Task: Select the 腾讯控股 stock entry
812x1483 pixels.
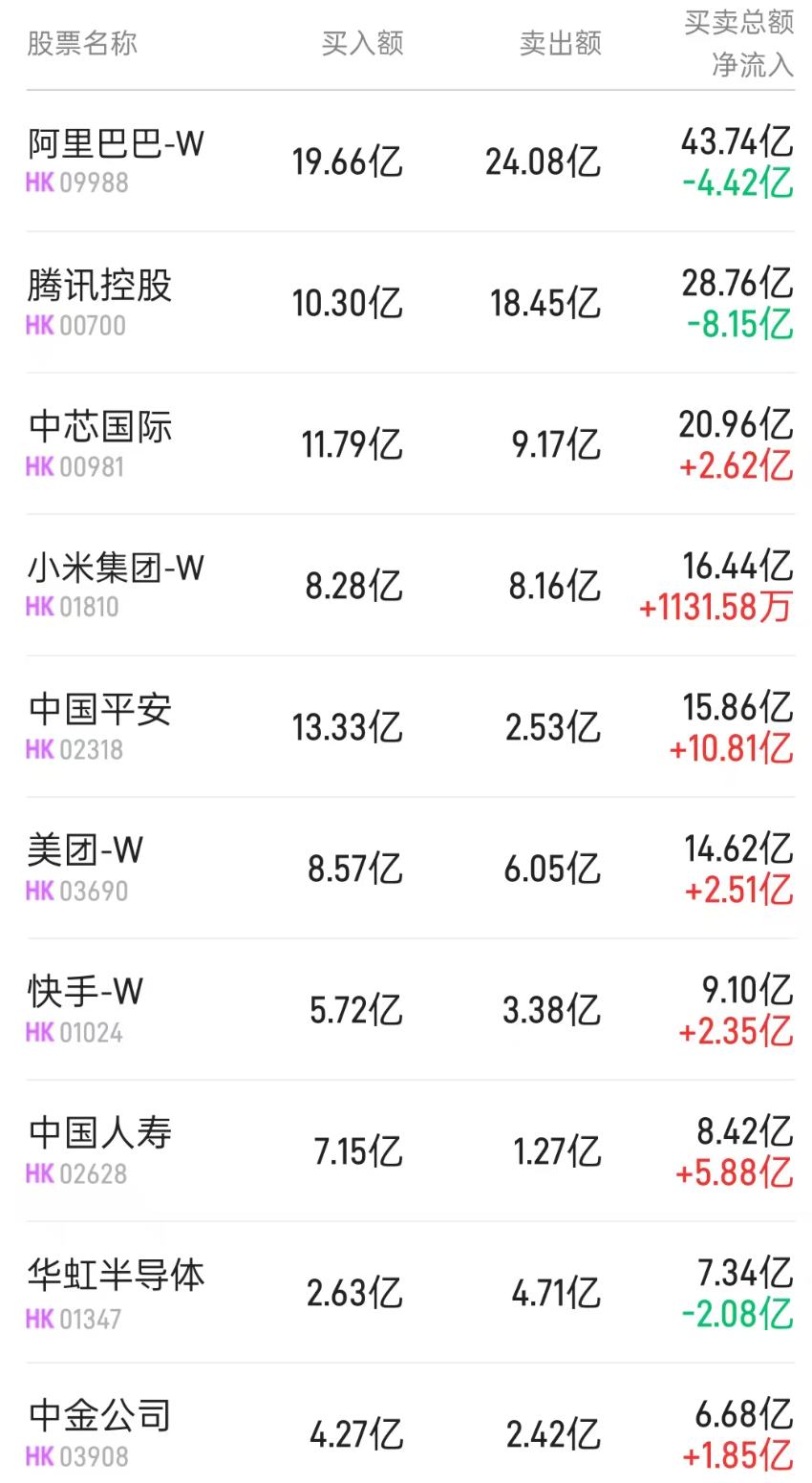Action: 98,285
